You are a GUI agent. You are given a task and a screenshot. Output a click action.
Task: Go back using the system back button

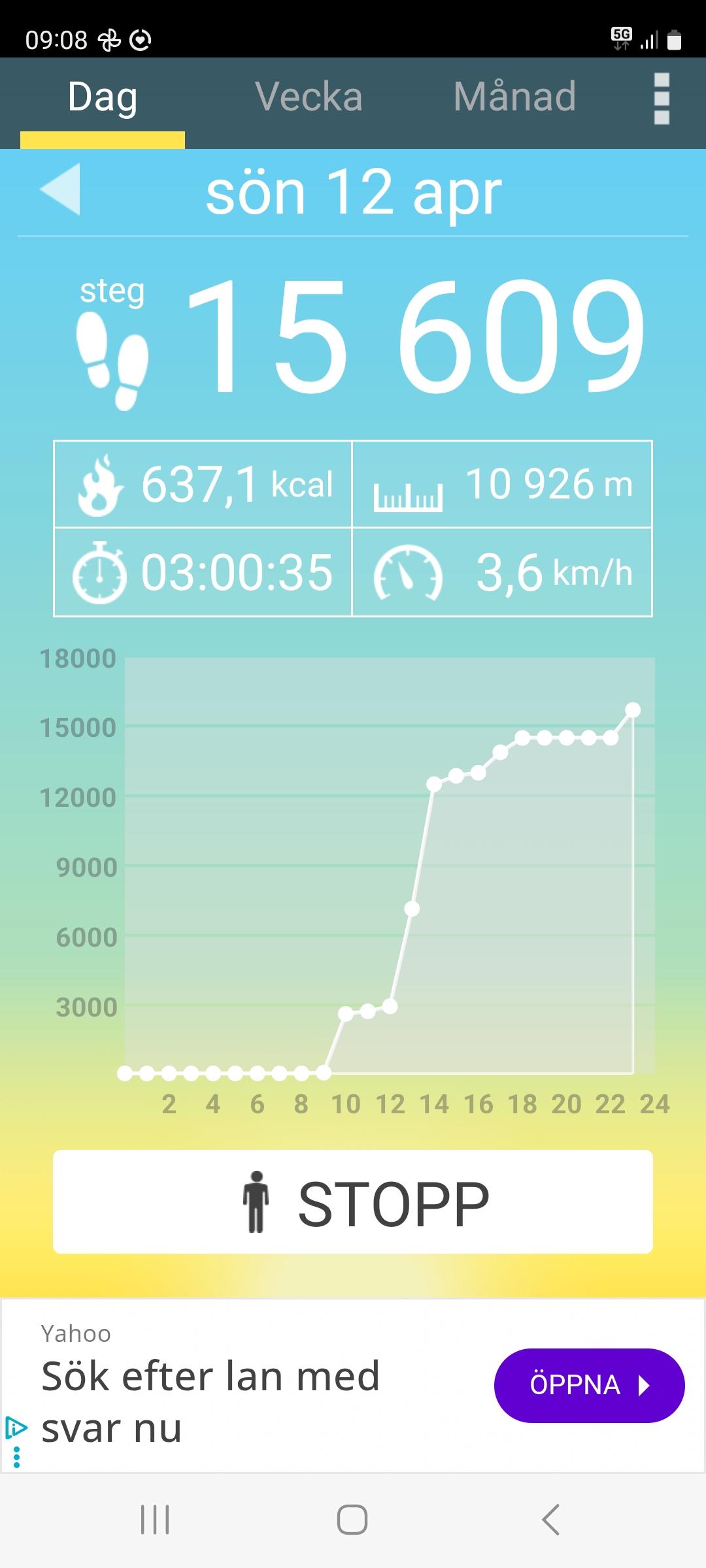click(x=551, y=1520)
